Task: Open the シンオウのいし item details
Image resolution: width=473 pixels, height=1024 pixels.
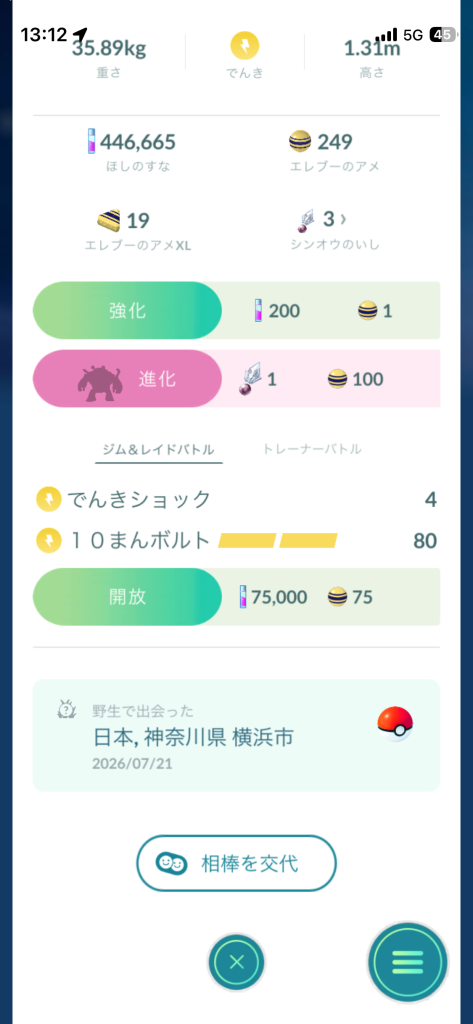Action: 333,230
